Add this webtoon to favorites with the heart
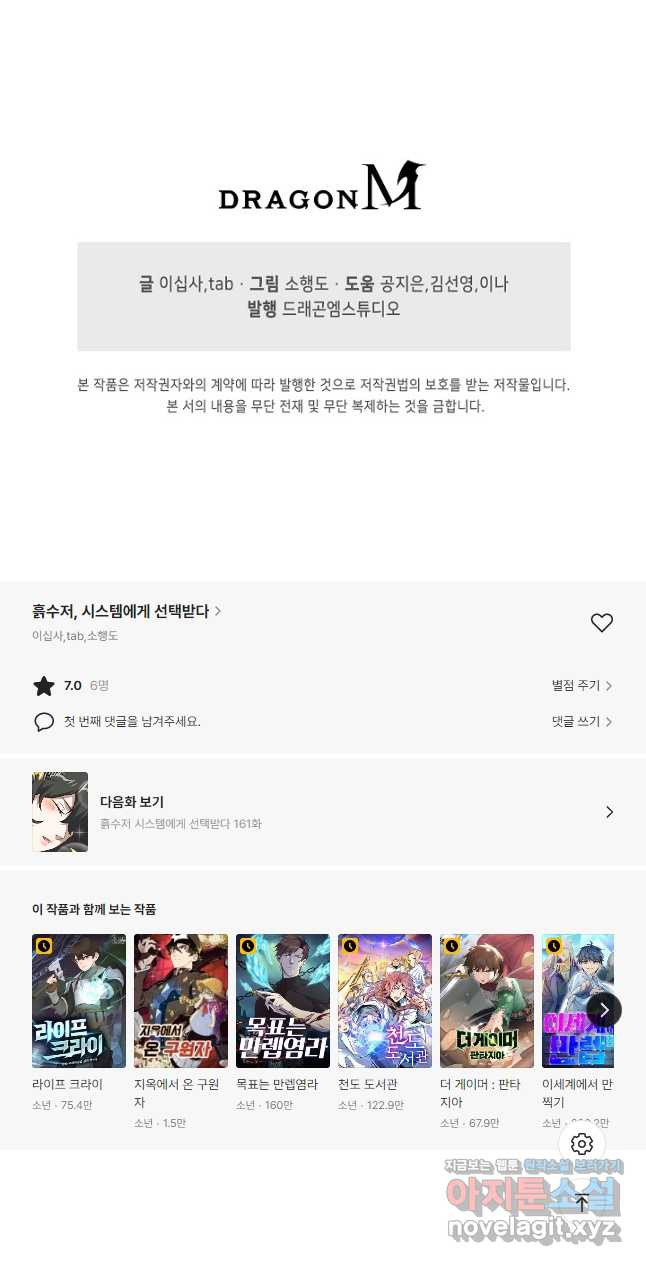The height and width of the screenshot is (1266, 646). pyautogui.click(x=601, y=623)
